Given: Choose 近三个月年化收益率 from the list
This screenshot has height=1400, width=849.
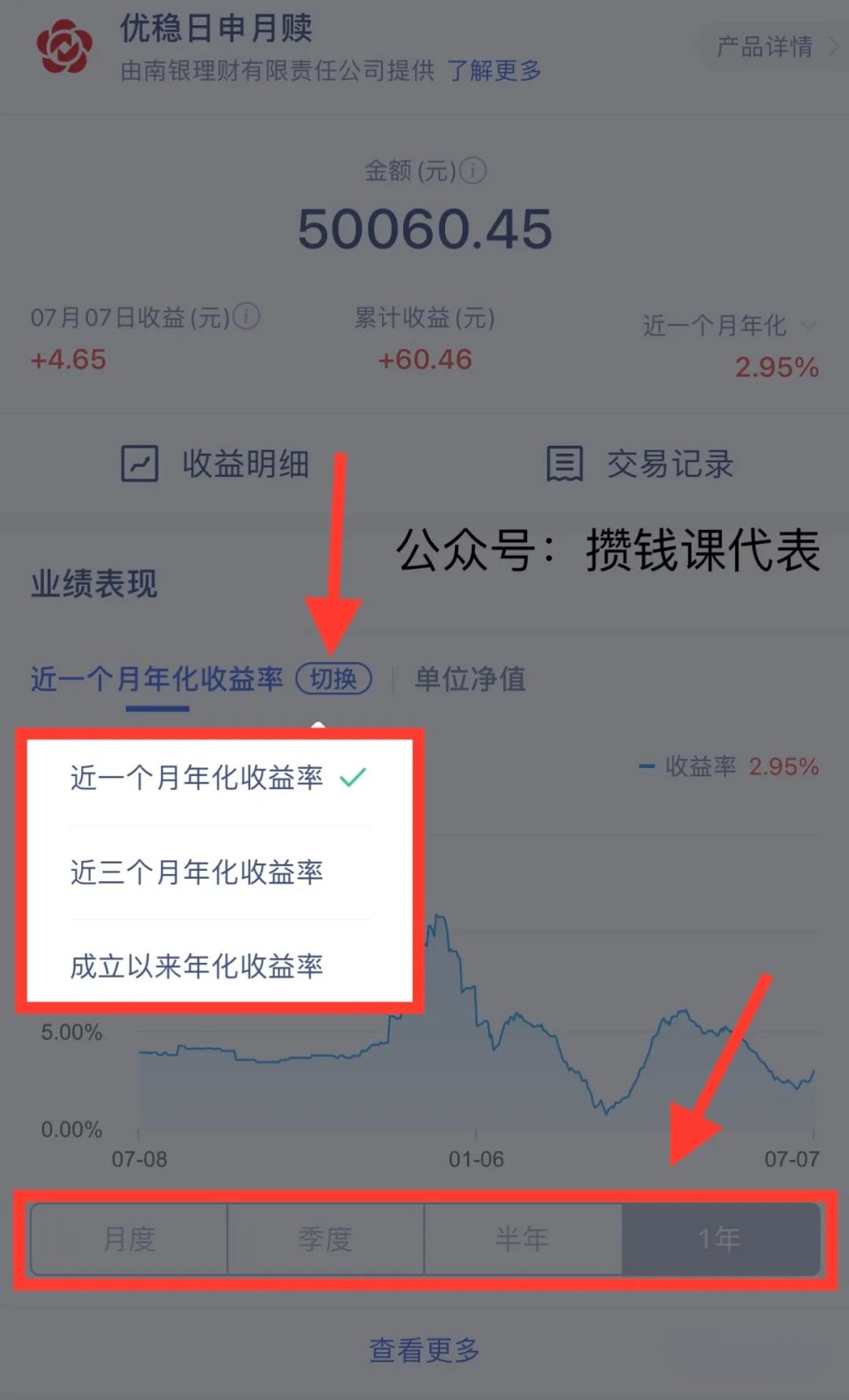Looking at the screenshot, I should [x=197, y=872].
